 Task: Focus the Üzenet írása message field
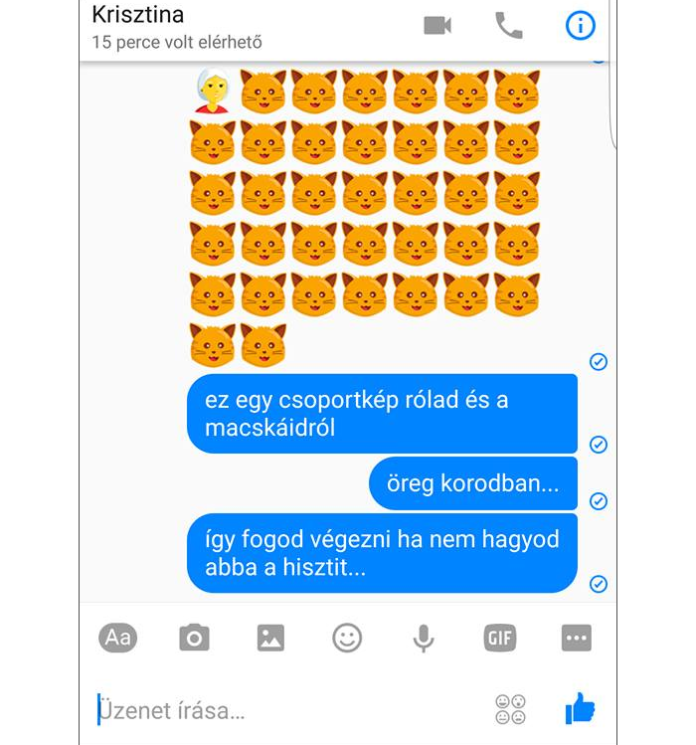click(x=280, y=711)
